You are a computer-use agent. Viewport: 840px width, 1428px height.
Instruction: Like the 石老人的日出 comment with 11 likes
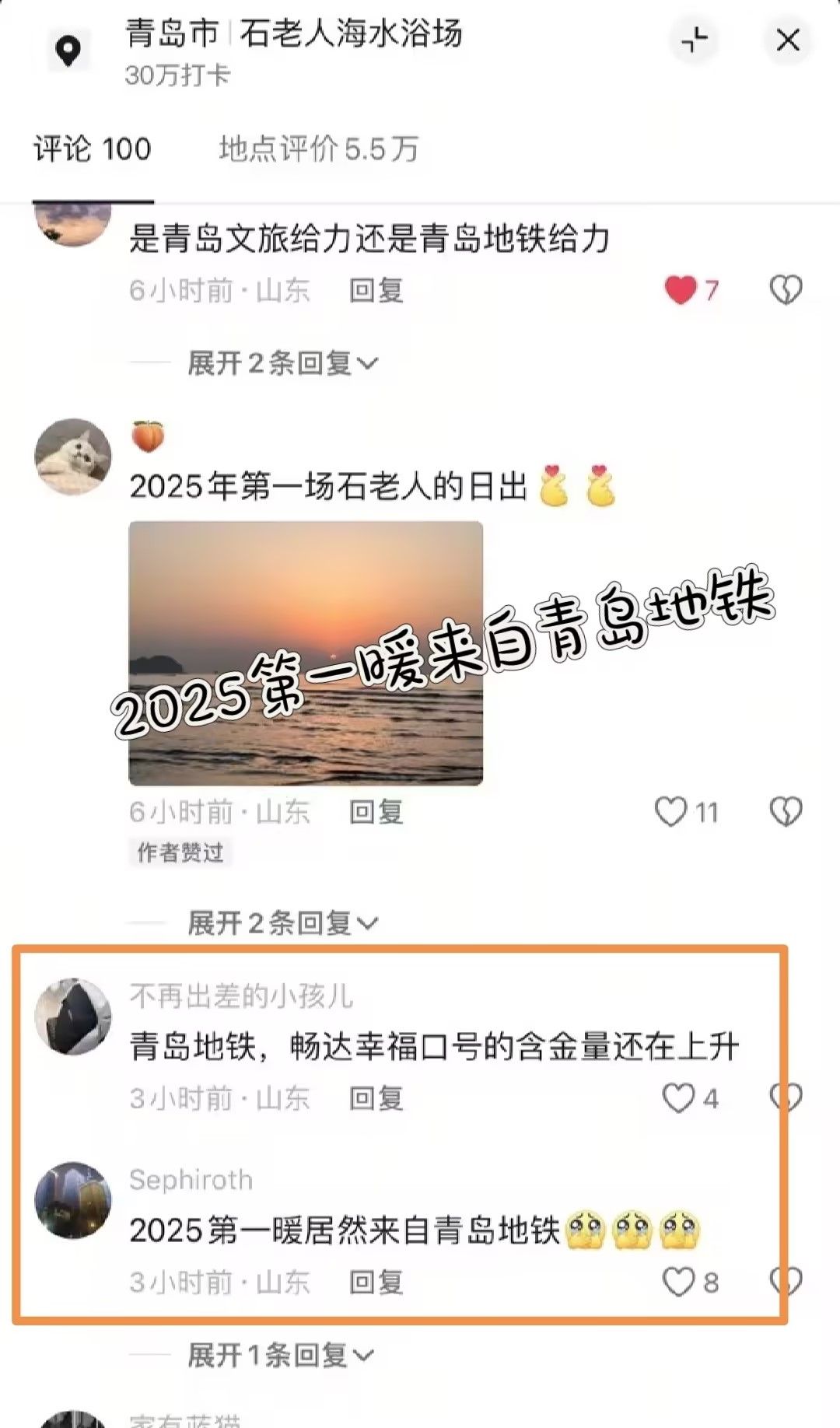[x=671, y=812]
